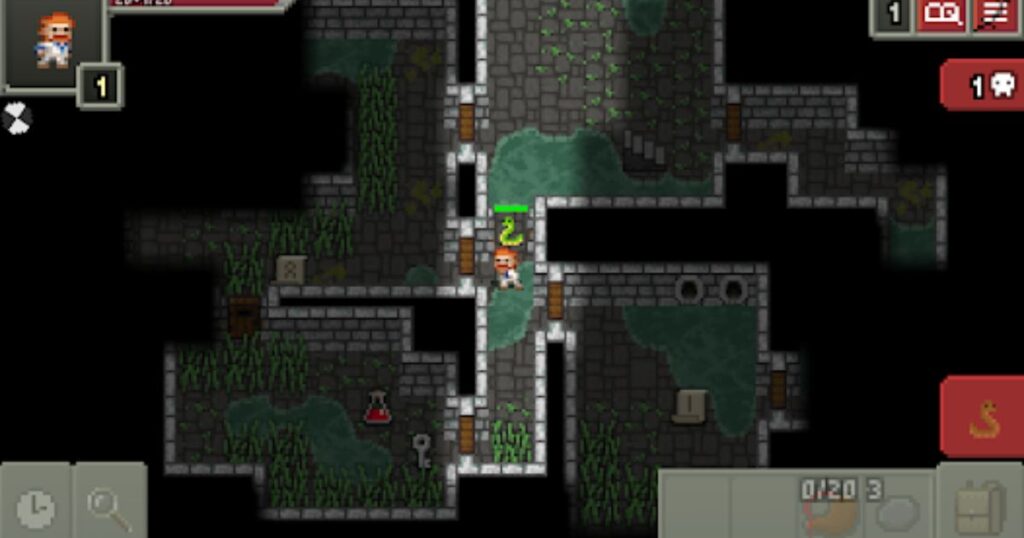Image resolution: width=1024 pixels, height=538 pixels.
Task: Attack the snake with red button
Action: click(983, 417)
